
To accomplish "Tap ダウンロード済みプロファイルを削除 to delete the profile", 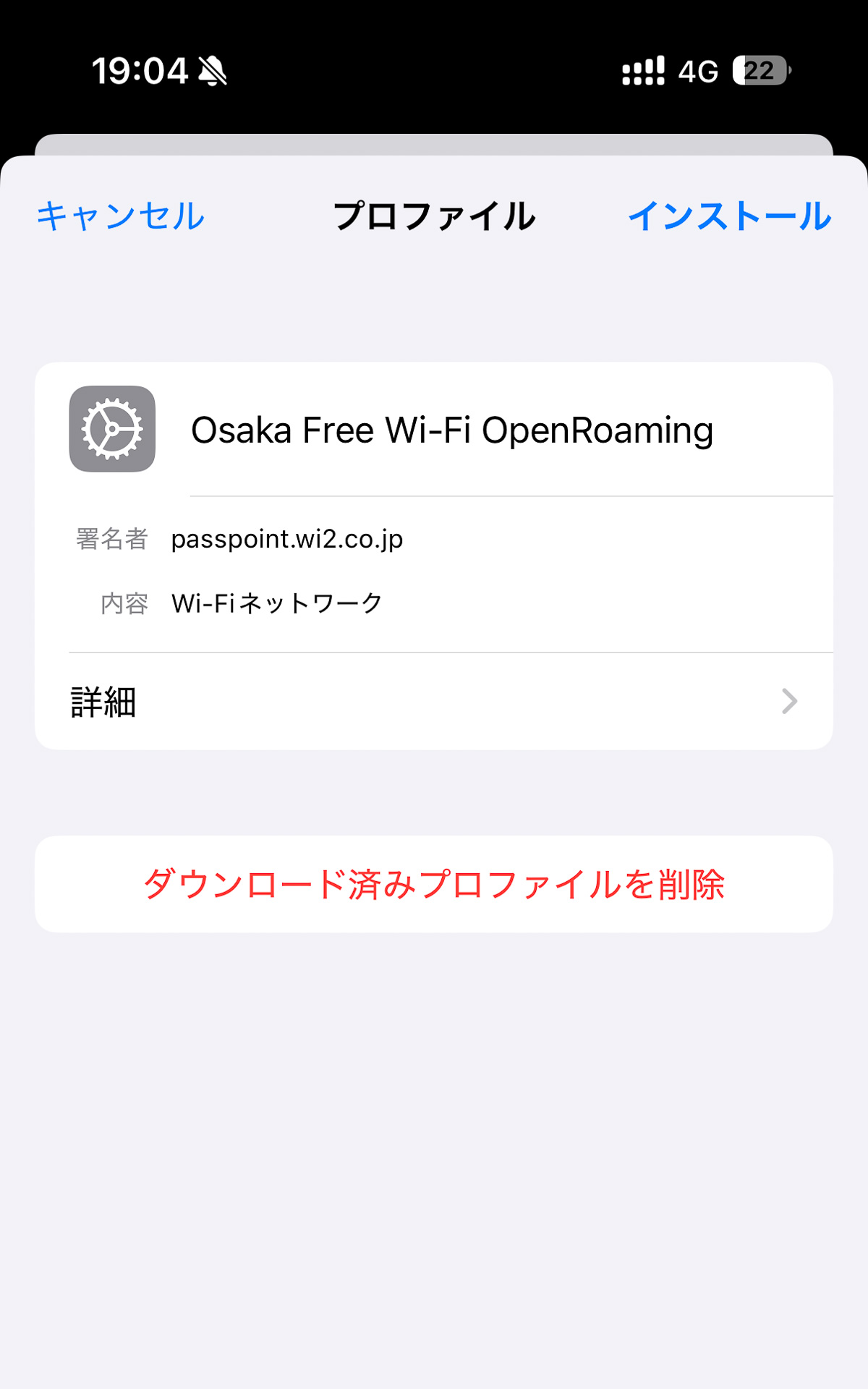I will [x=434, y=883].
